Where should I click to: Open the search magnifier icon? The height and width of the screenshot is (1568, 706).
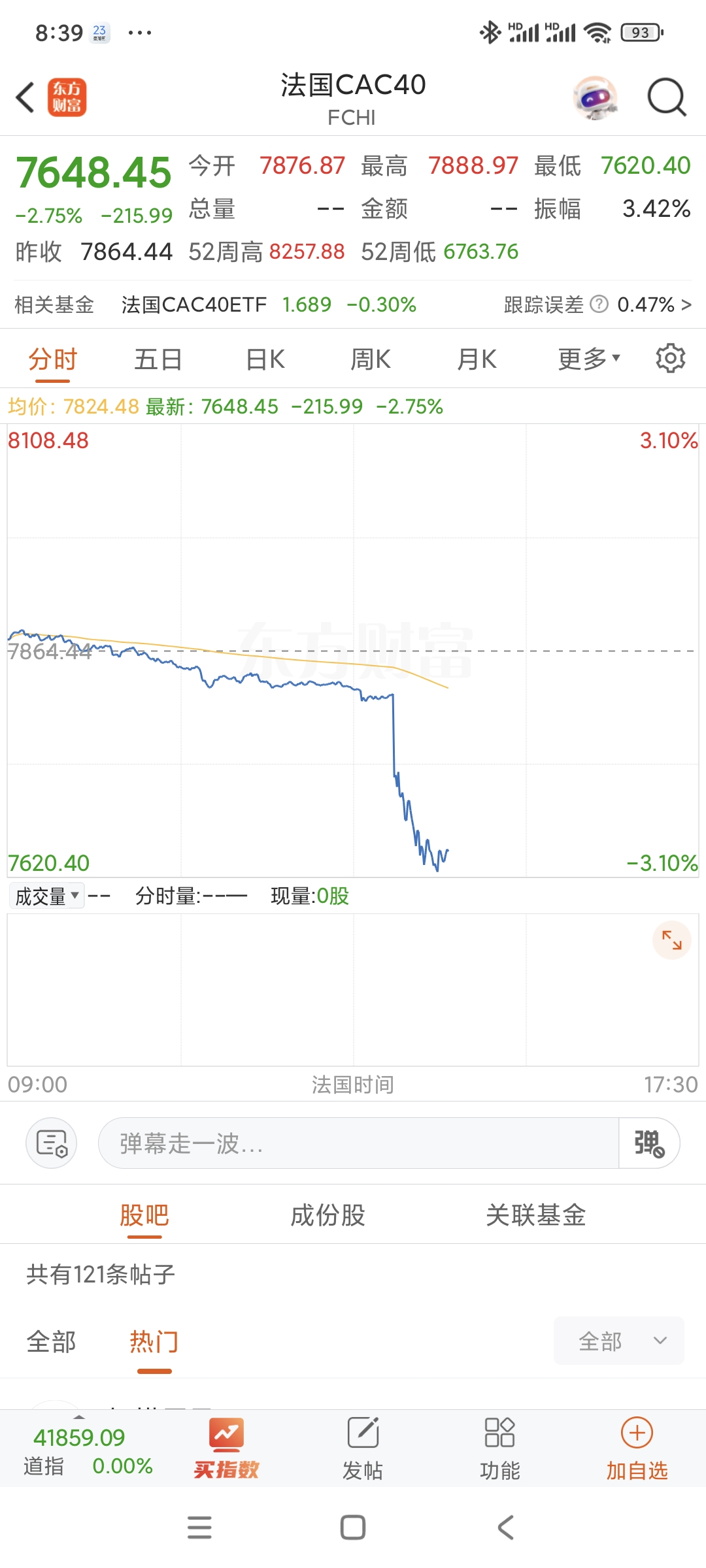[666, 98]
